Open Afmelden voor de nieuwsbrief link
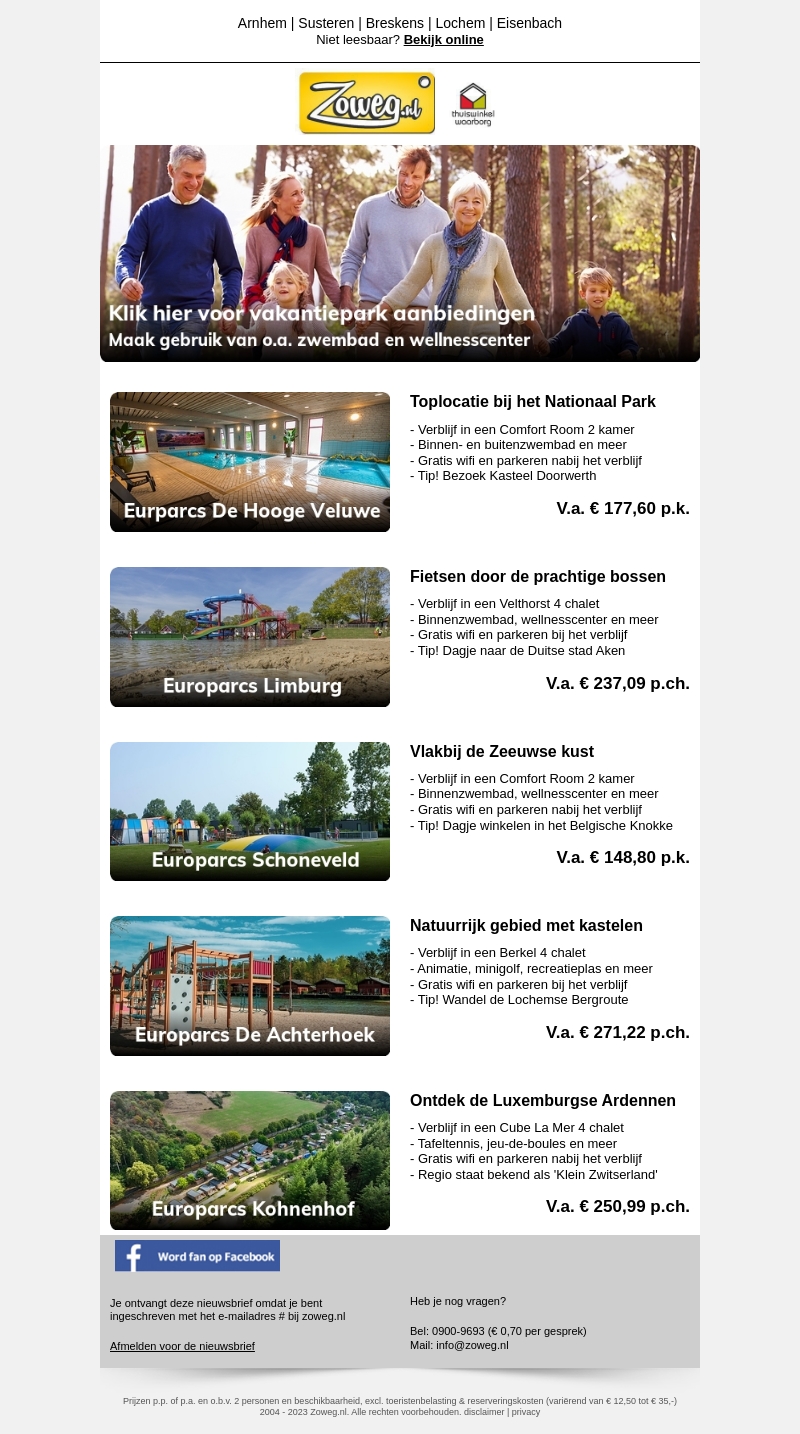This screenshot has width=800, height=1434. (x=182, y=1346)
